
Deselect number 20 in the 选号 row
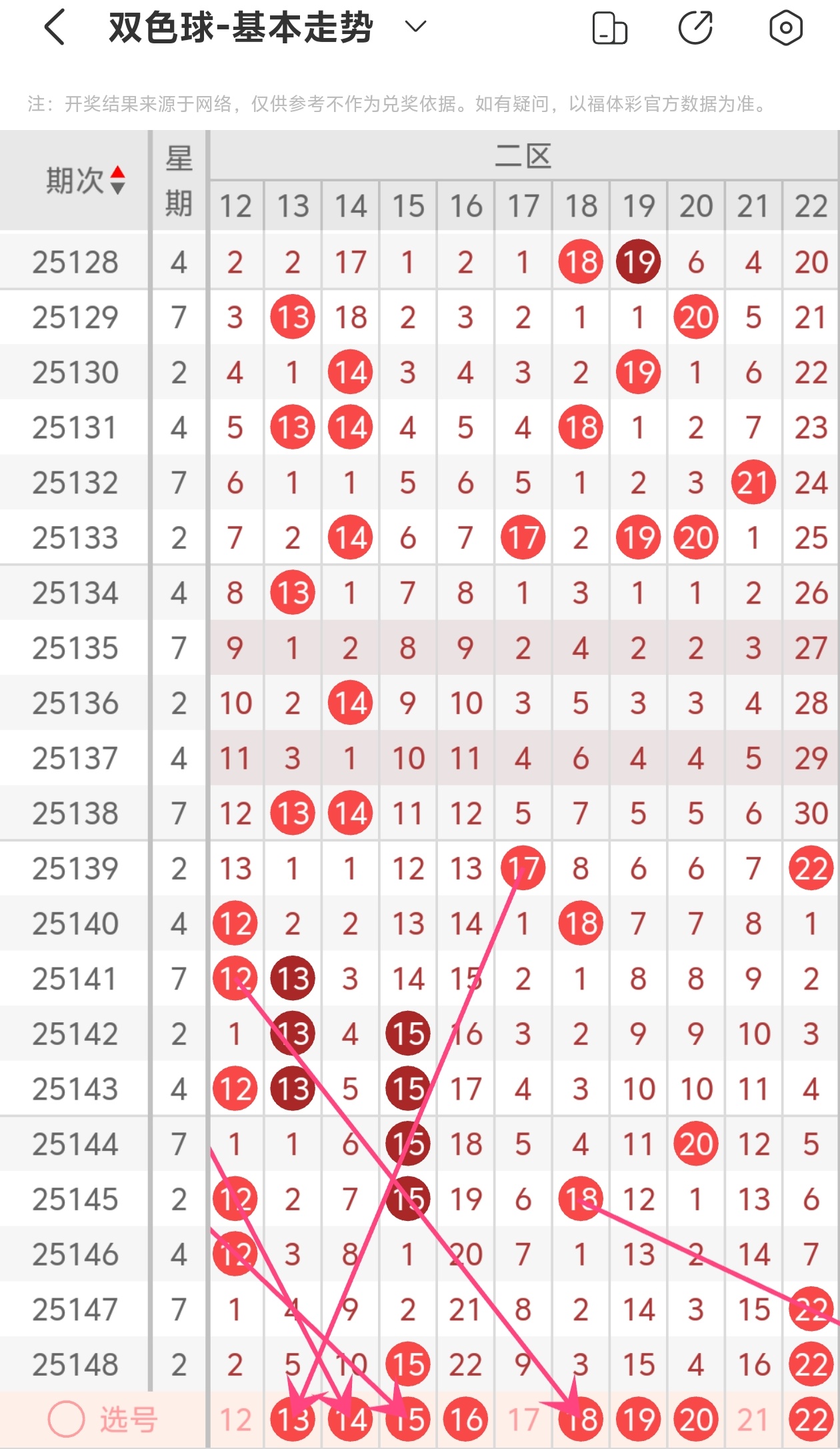696,1420
